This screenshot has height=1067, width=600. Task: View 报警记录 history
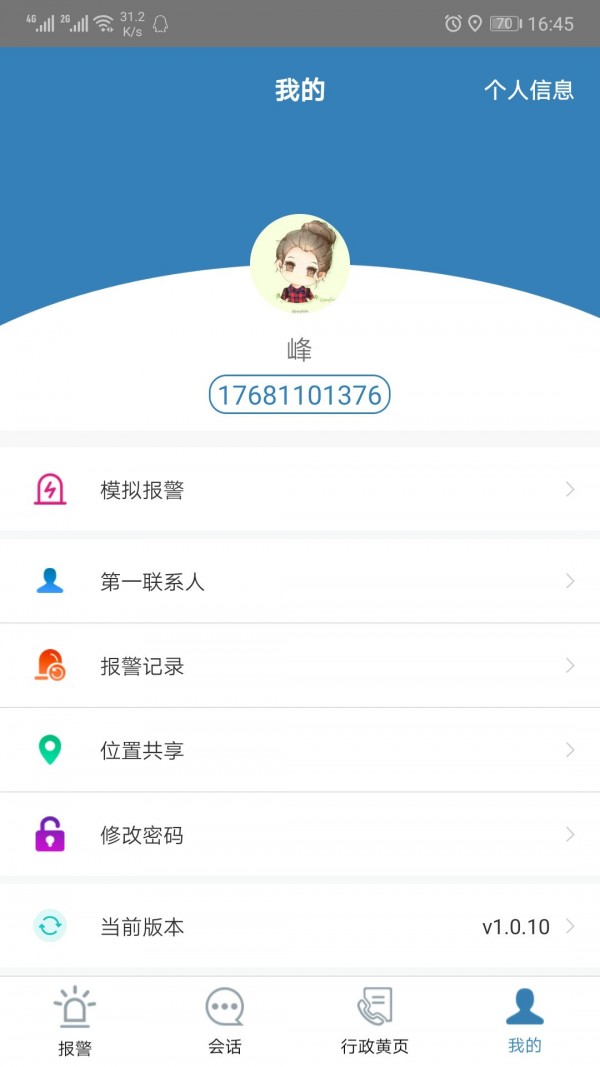click(x=300, y=666)
